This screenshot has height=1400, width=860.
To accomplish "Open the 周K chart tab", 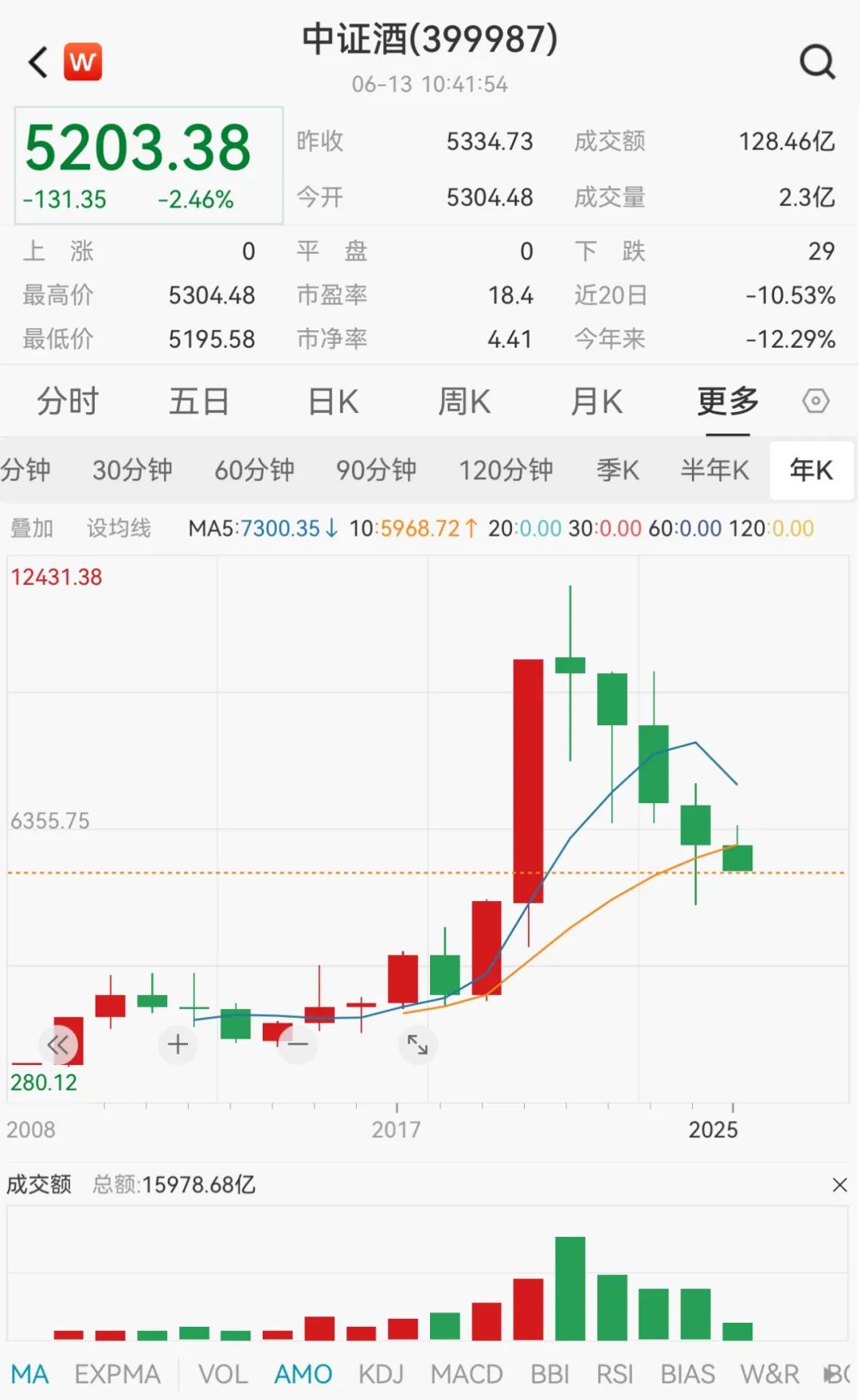I will [x=464, y=402].
